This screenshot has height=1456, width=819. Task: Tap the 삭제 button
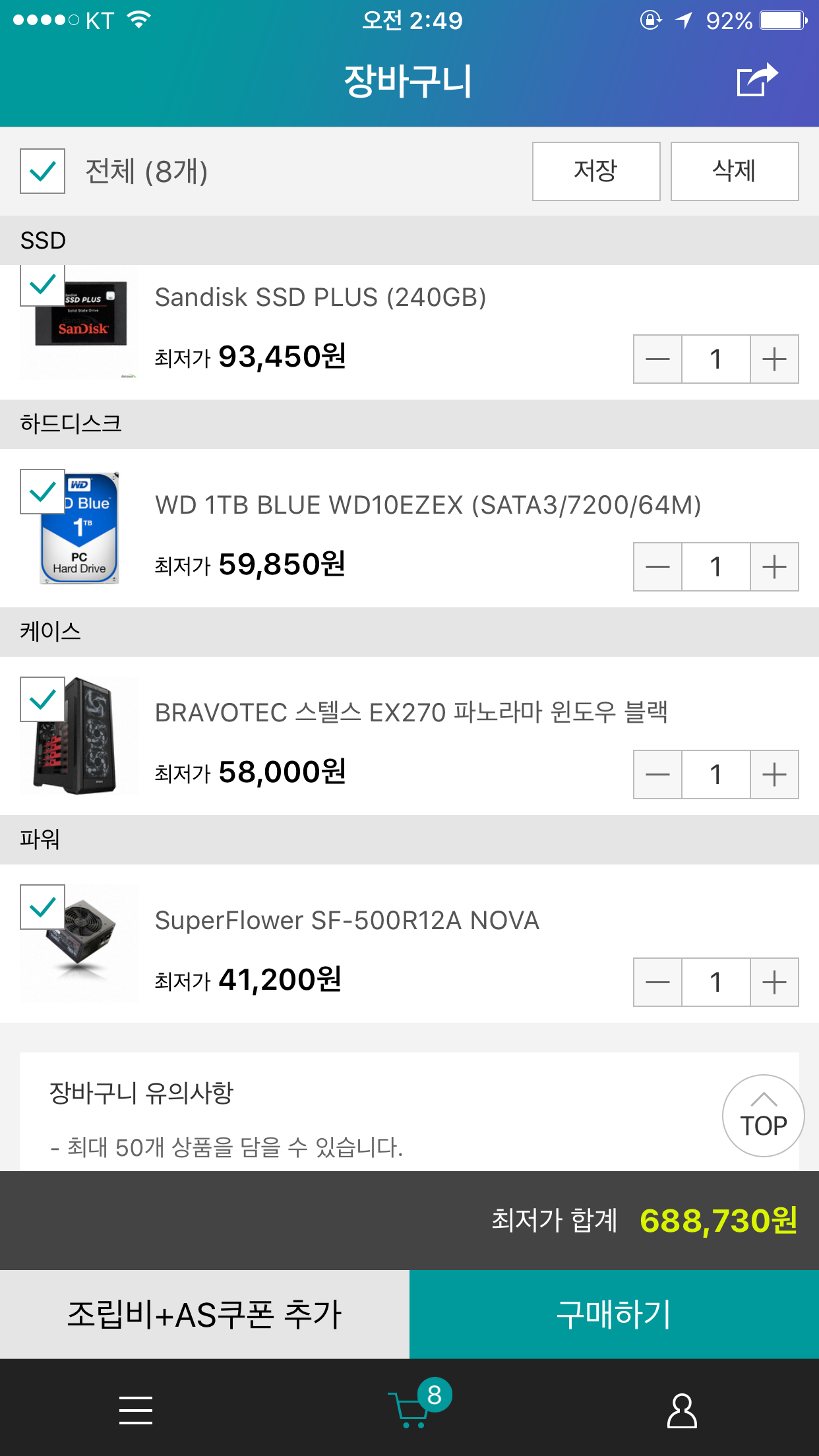click(734, 171)
